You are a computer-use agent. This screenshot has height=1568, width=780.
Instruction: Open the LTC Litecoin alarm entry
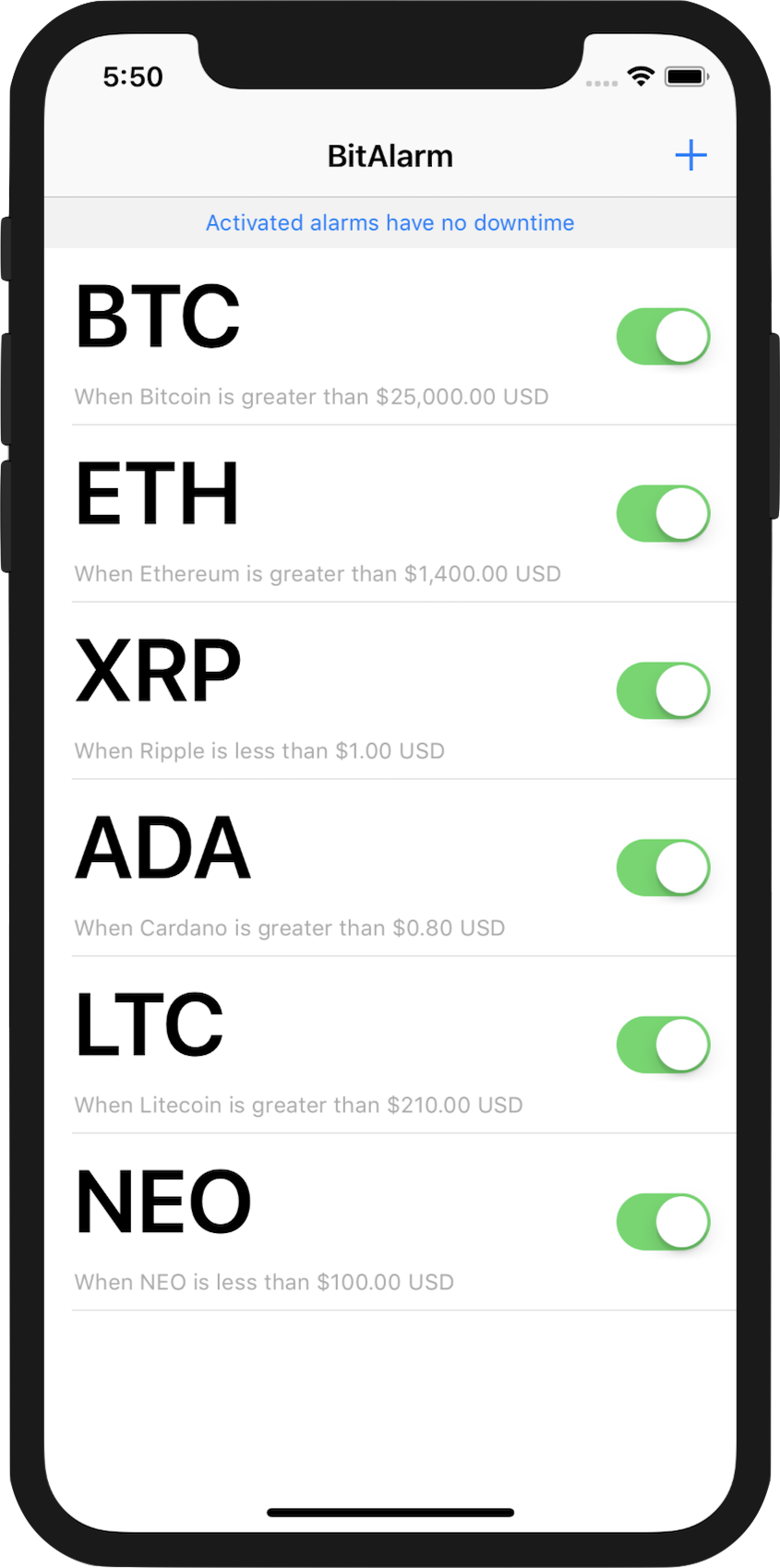click(x=314, y=1047)
